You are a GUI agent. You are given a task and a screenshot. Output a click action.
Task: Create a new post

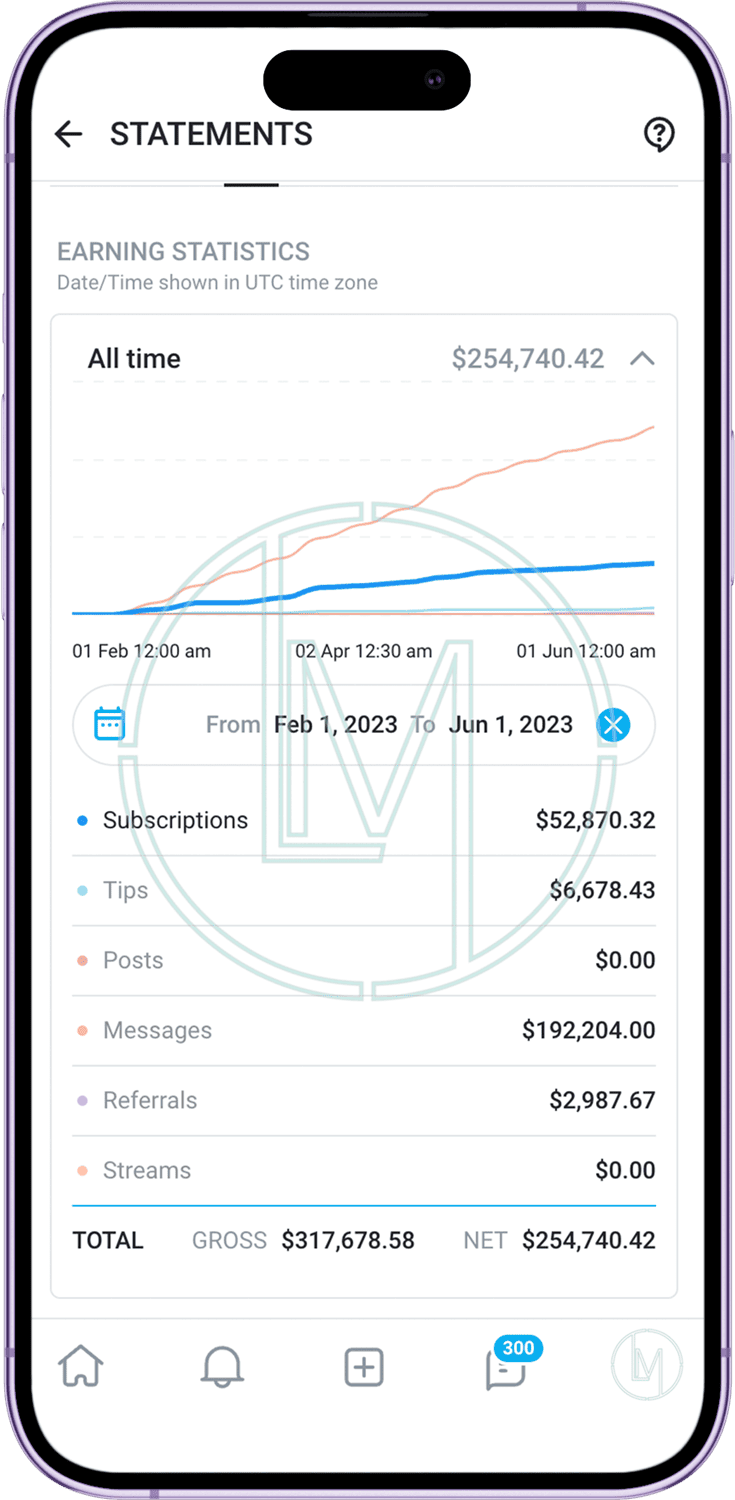(x=364, y=1367)
